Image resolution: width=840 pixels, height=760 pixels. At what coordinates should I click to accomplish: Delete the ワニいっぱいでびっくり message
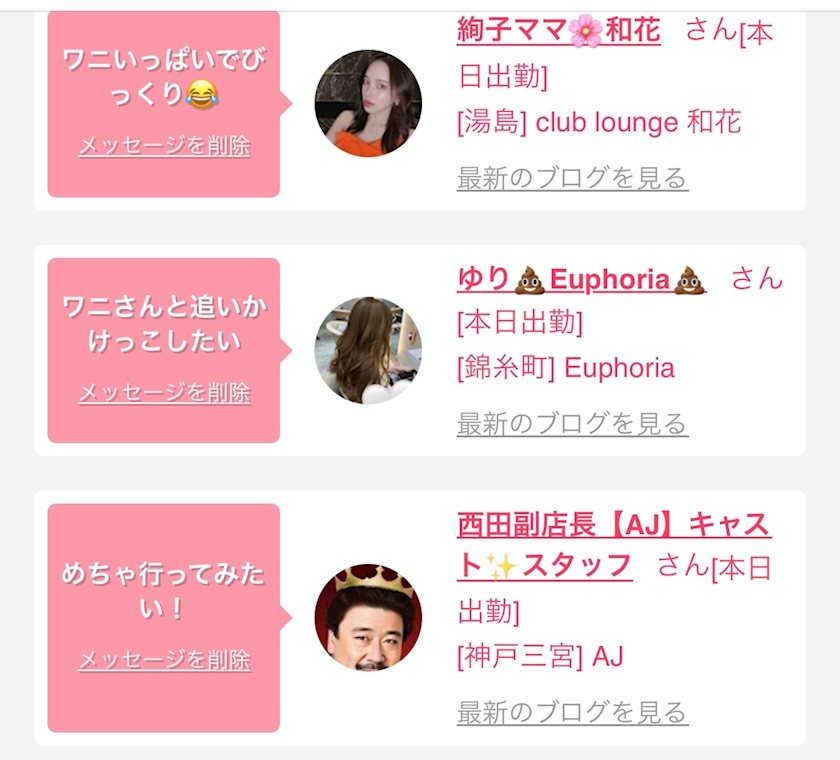point(164,146)
